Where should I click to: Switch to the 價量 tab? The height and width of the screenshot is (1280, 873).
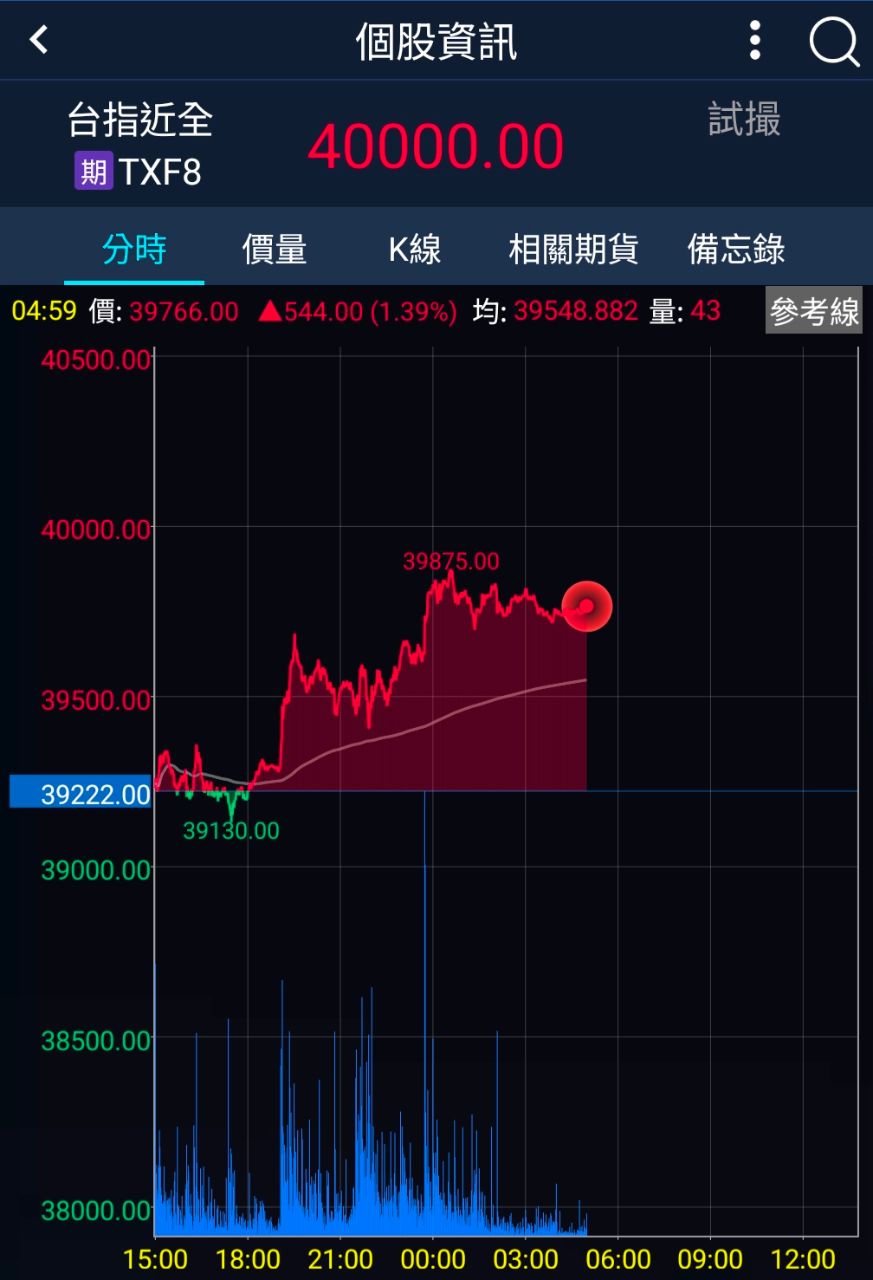pos(274,249)
